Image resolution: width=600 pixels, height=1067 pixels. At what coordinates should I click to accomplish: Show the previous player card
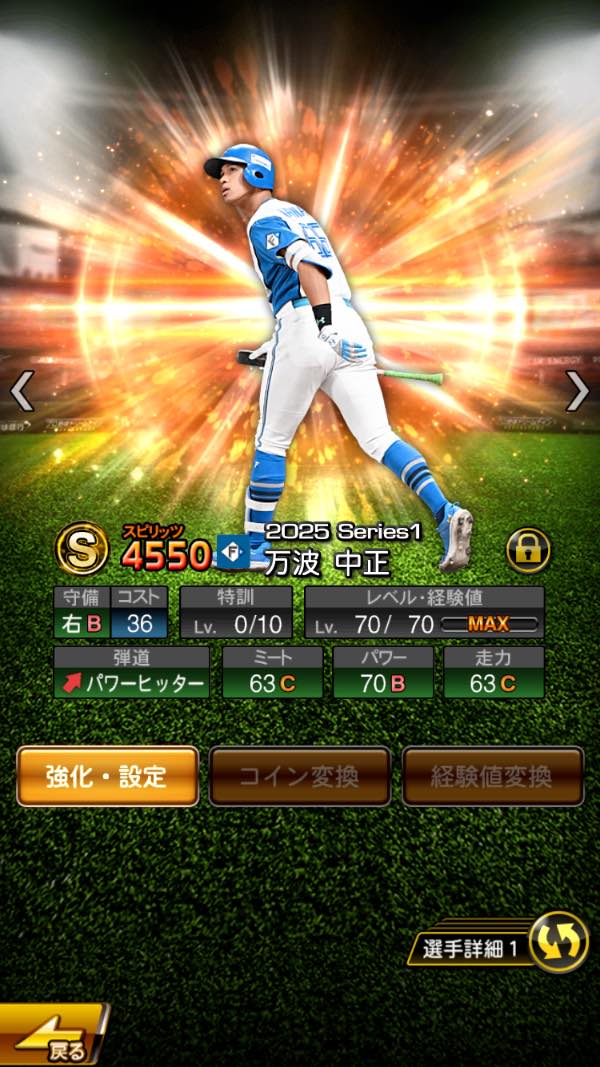point(22,391)
